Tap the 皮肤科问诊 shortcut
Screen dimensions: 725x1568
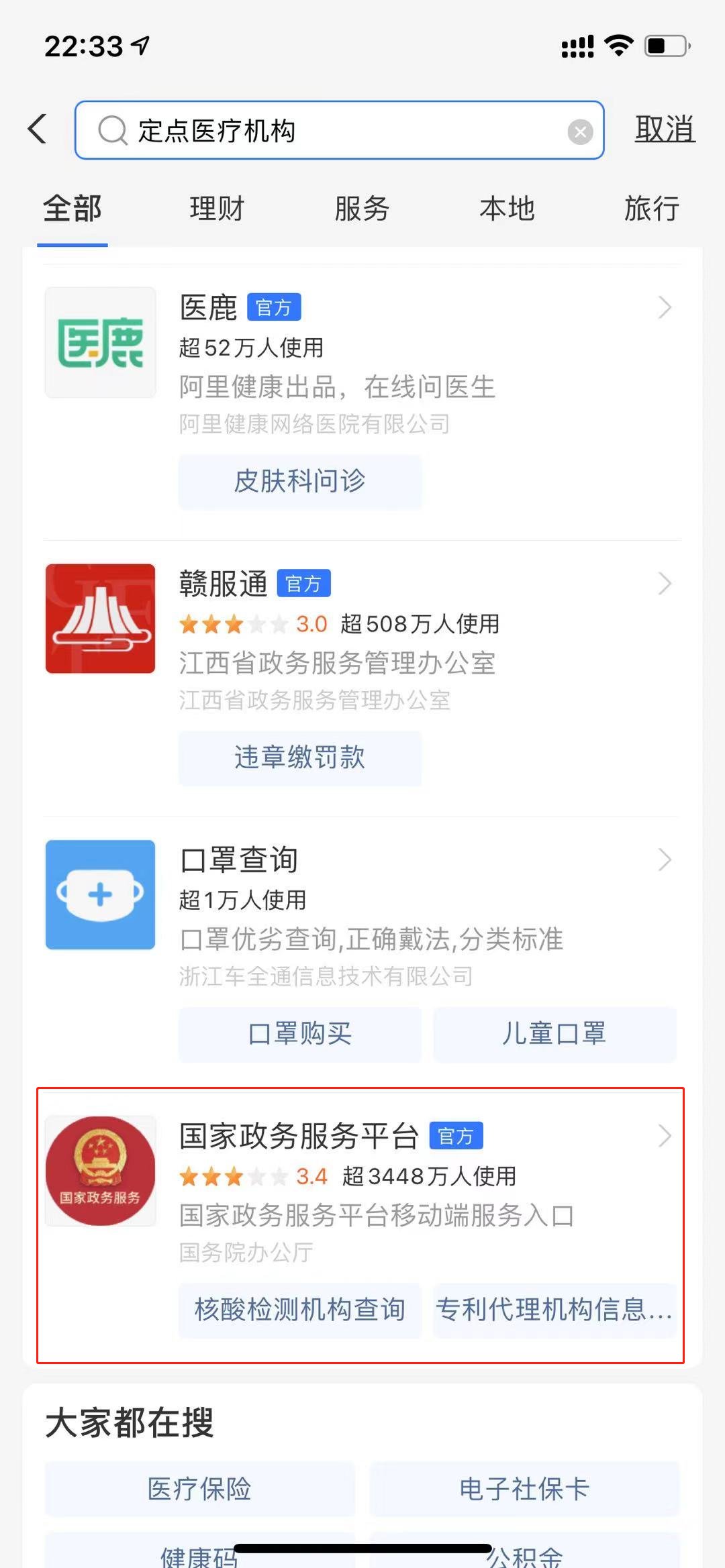point(299,481)
